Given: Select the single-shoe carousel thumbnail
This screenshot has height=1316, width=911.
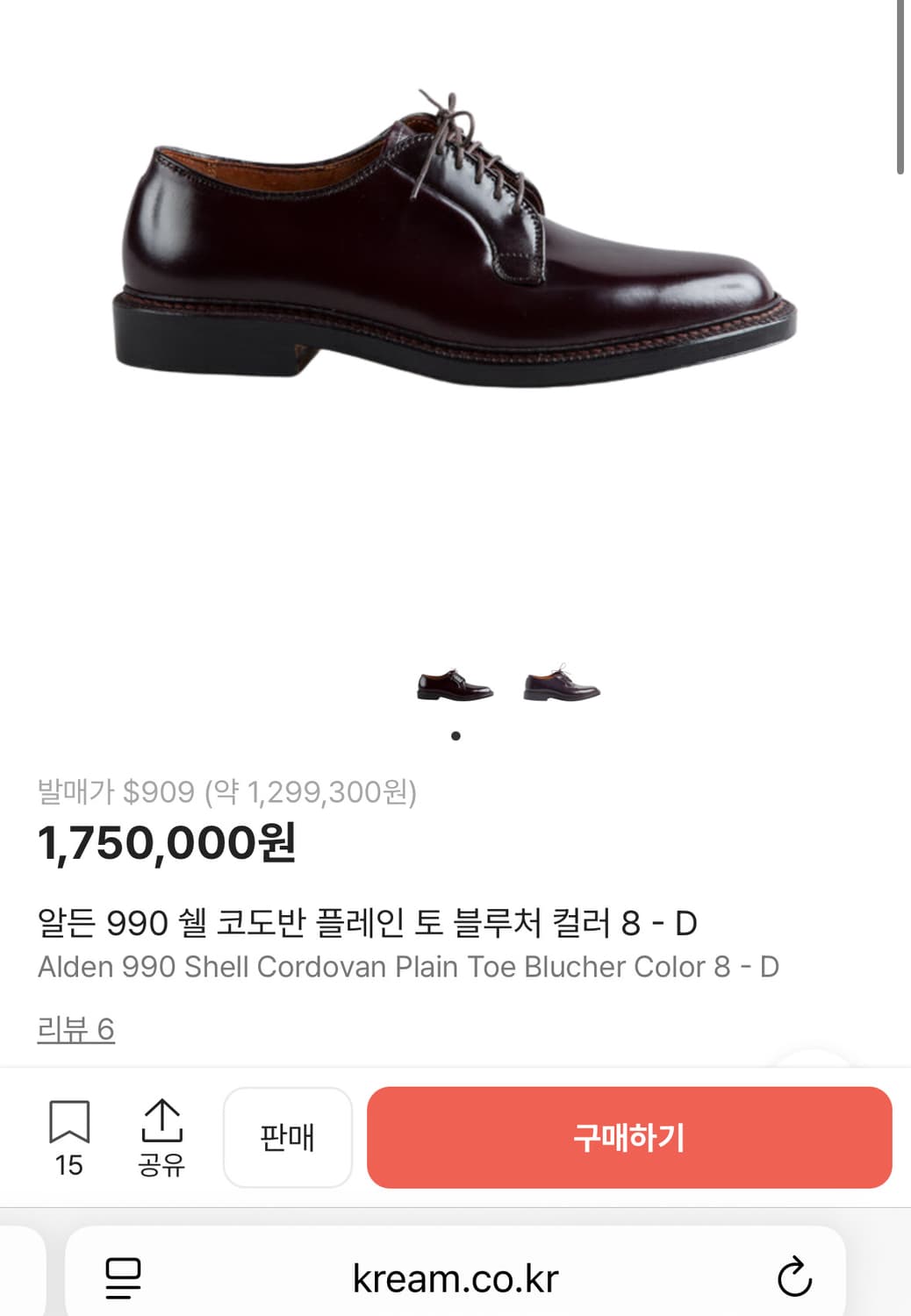Looking at the screenshot, I should coord(455,684).
